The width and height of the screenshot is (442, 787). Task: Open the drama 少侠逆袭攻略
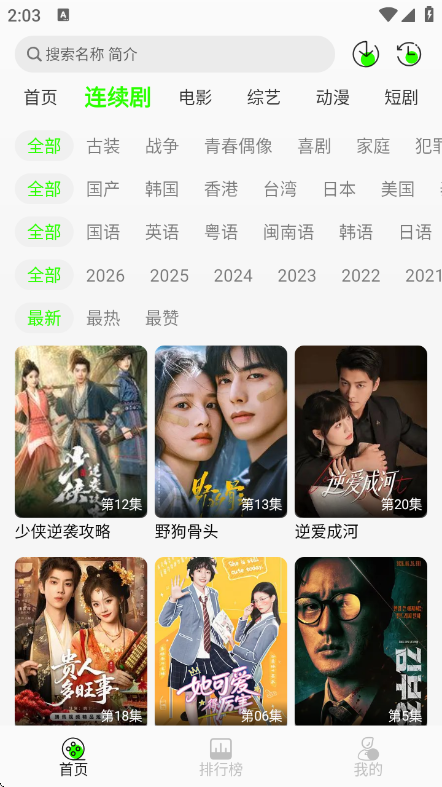(x=81, y=443)
